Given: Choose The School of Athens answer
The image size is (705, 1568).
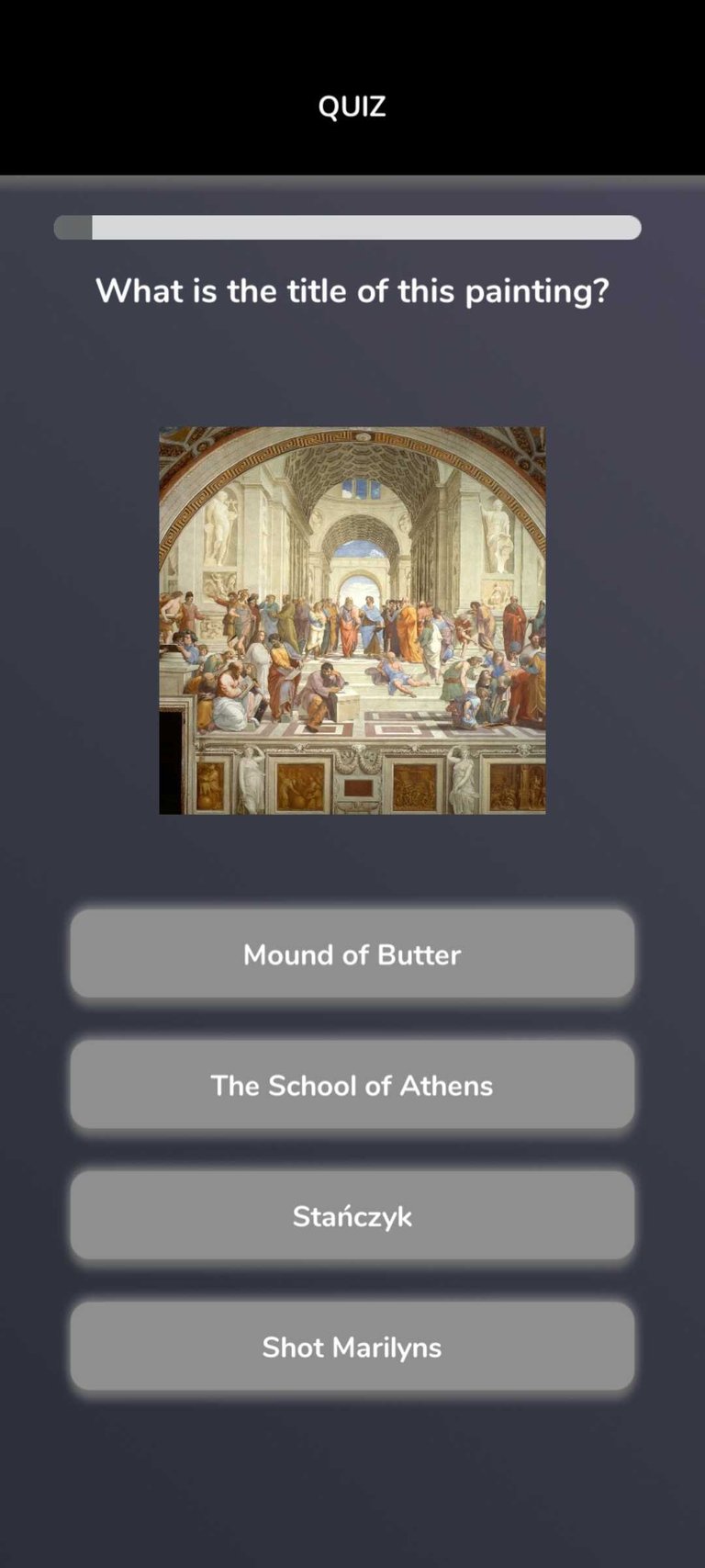Looking at the screenshot, I should 352,1085.
